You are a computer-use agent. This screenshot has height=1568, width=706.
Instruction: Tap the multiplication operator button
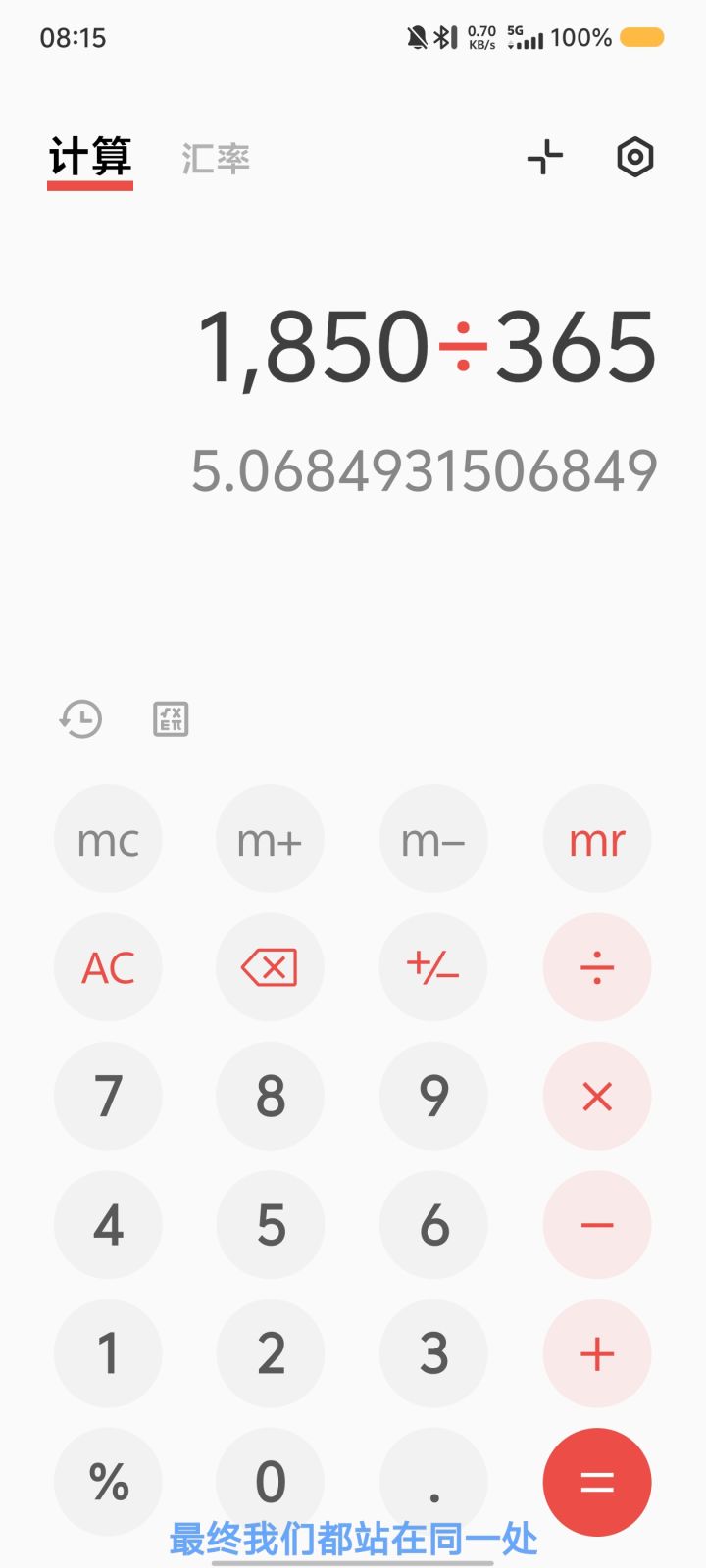(597, 1096)
